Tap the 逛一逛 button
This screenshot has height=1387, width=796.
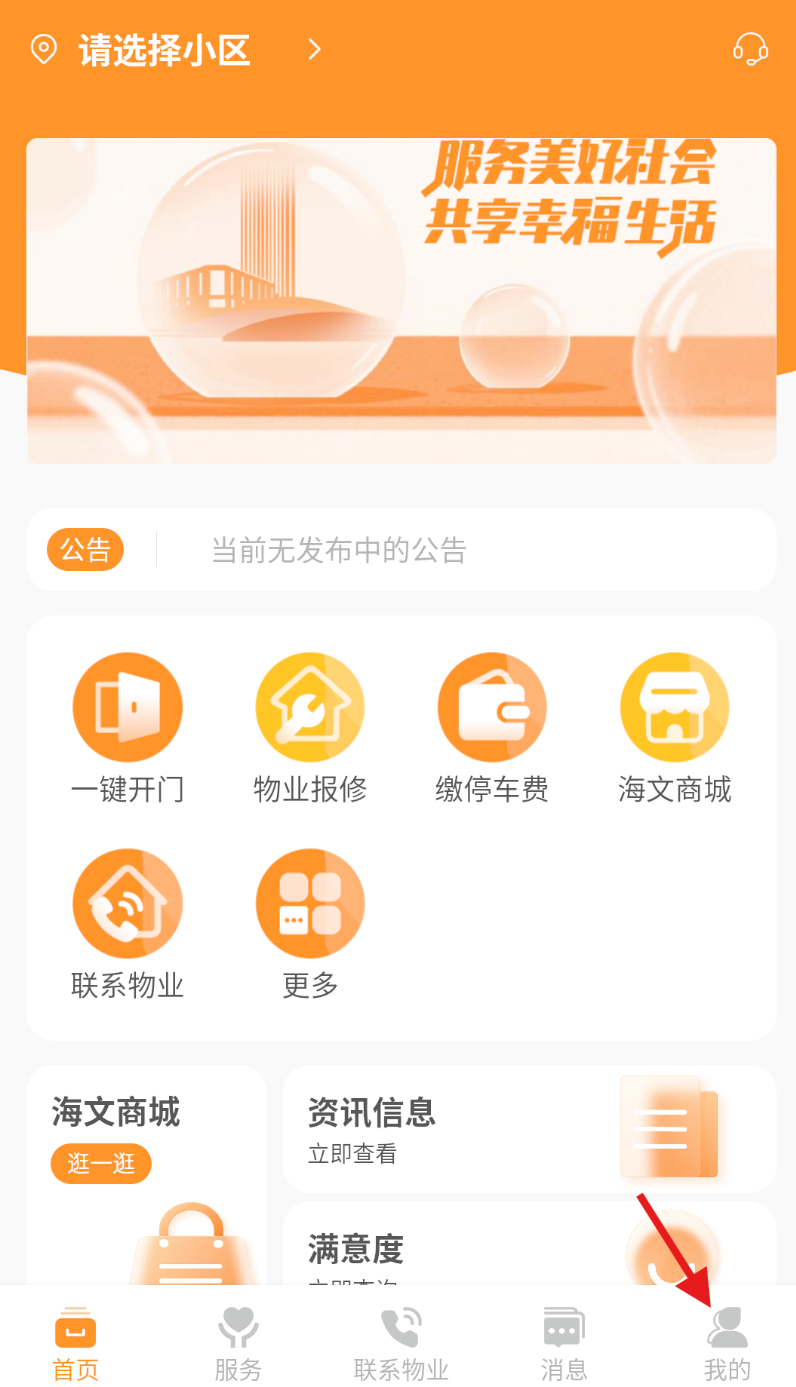click(101, 1163)
